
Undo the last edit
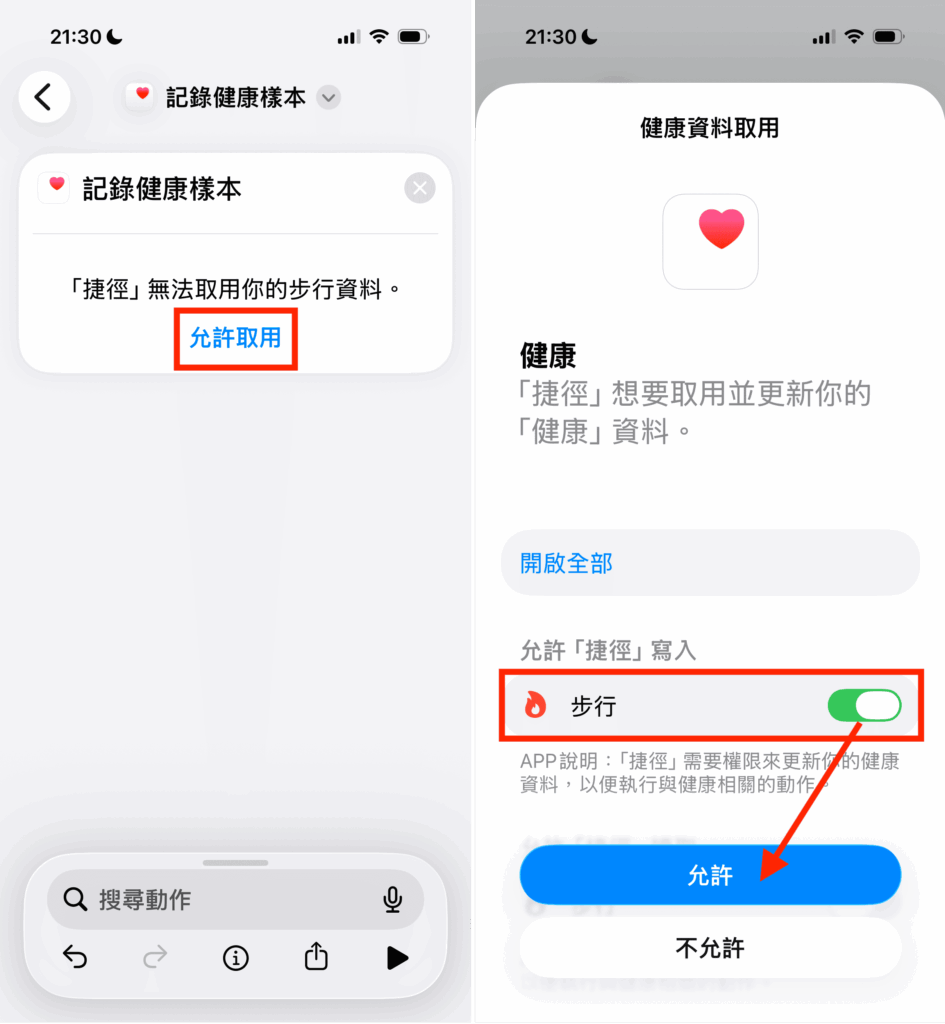[x=75, y=958]
